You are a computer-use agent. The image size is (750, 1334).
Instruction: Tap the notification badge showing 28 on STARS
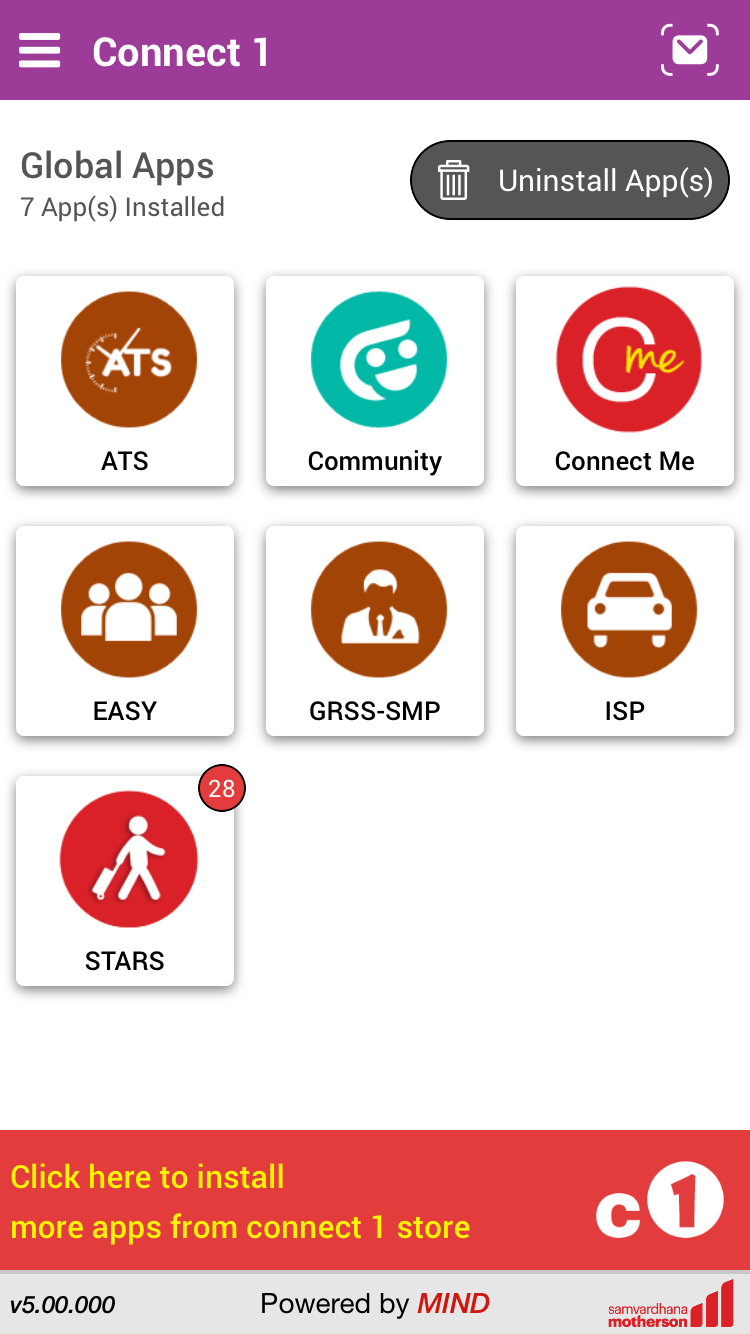coord(221,788)
